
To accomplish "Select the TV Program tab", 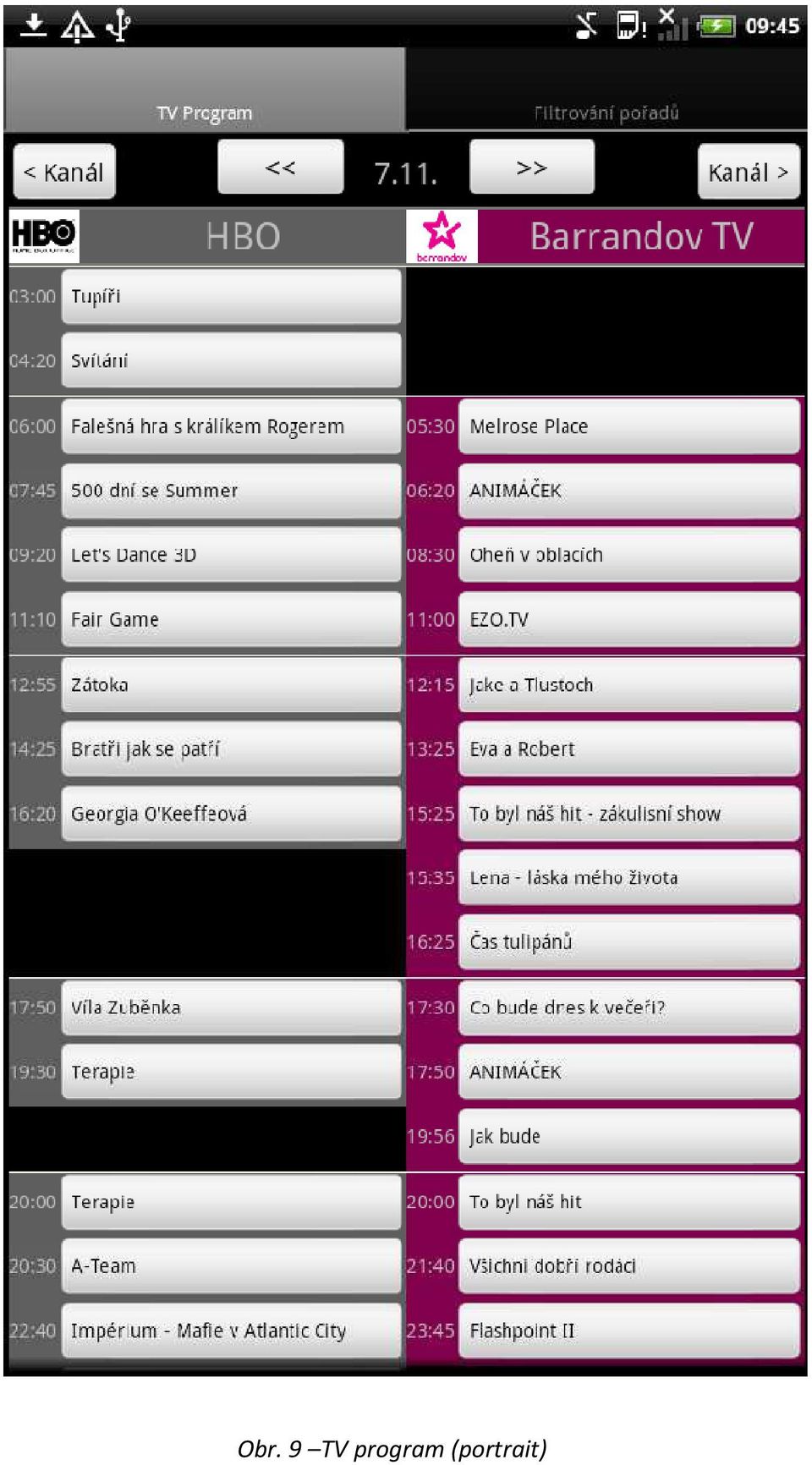I will [205, 91].
